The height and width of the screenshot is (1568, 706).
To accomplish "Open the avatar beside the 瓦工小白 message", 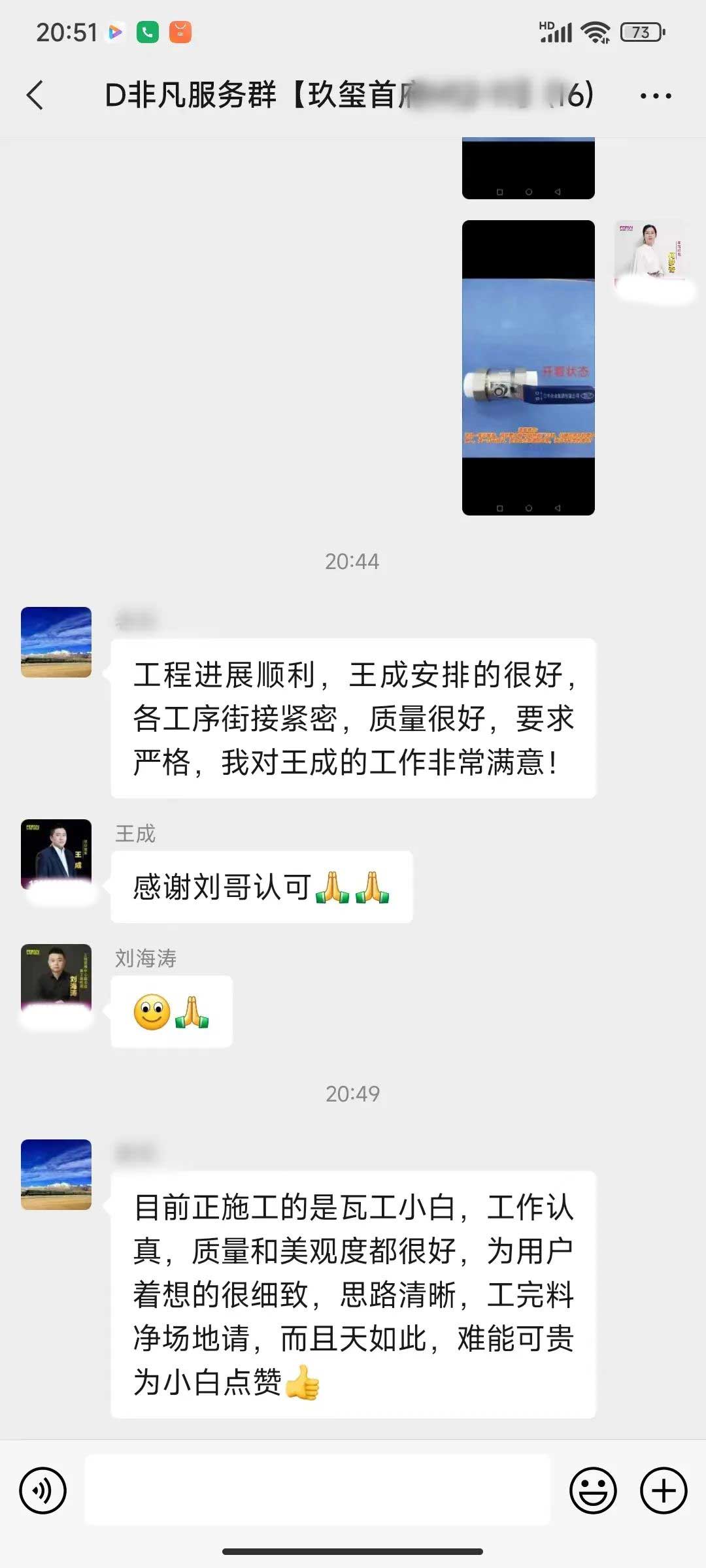I will [x=56, y=1175].
